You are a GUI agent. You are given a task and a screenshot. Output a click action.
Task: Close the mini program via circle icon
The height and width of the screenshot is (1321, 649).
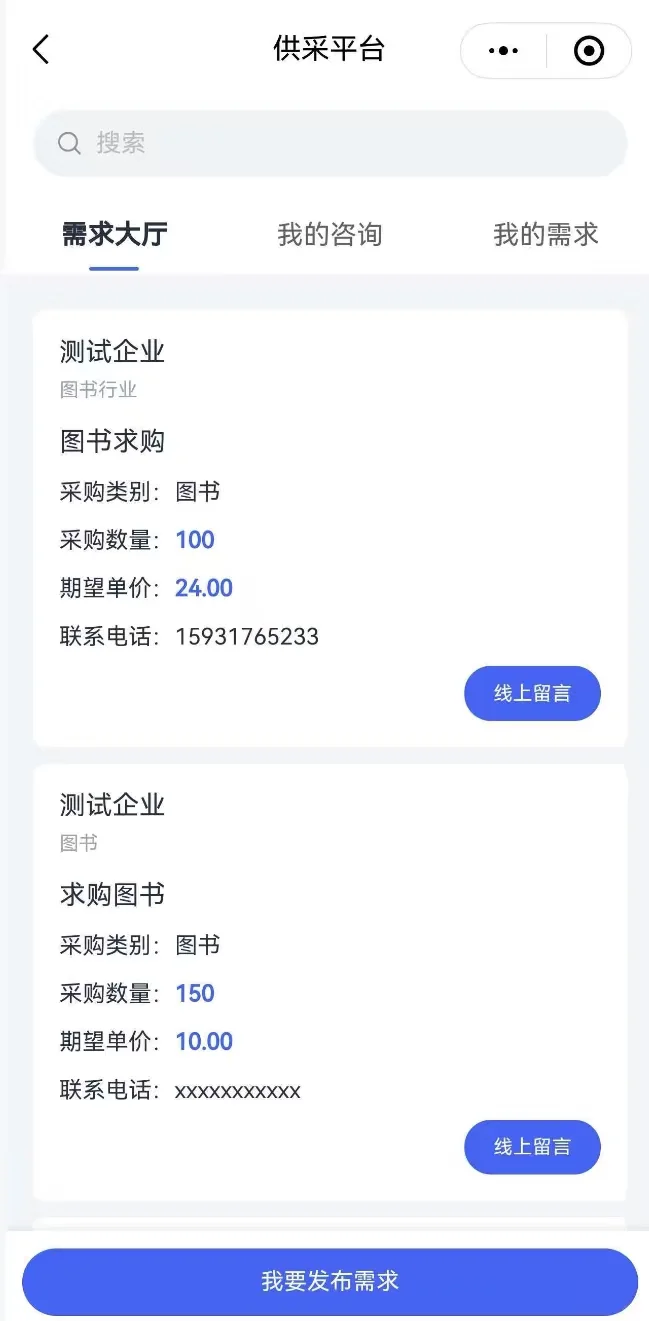[589, 50]
